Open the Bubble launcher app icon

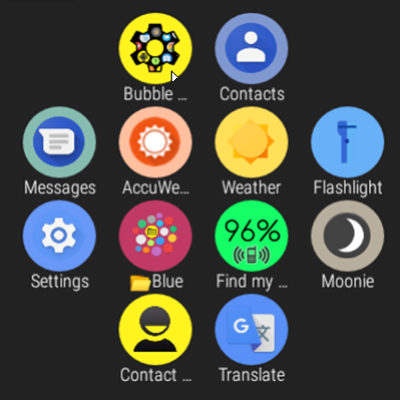(155, 49)
